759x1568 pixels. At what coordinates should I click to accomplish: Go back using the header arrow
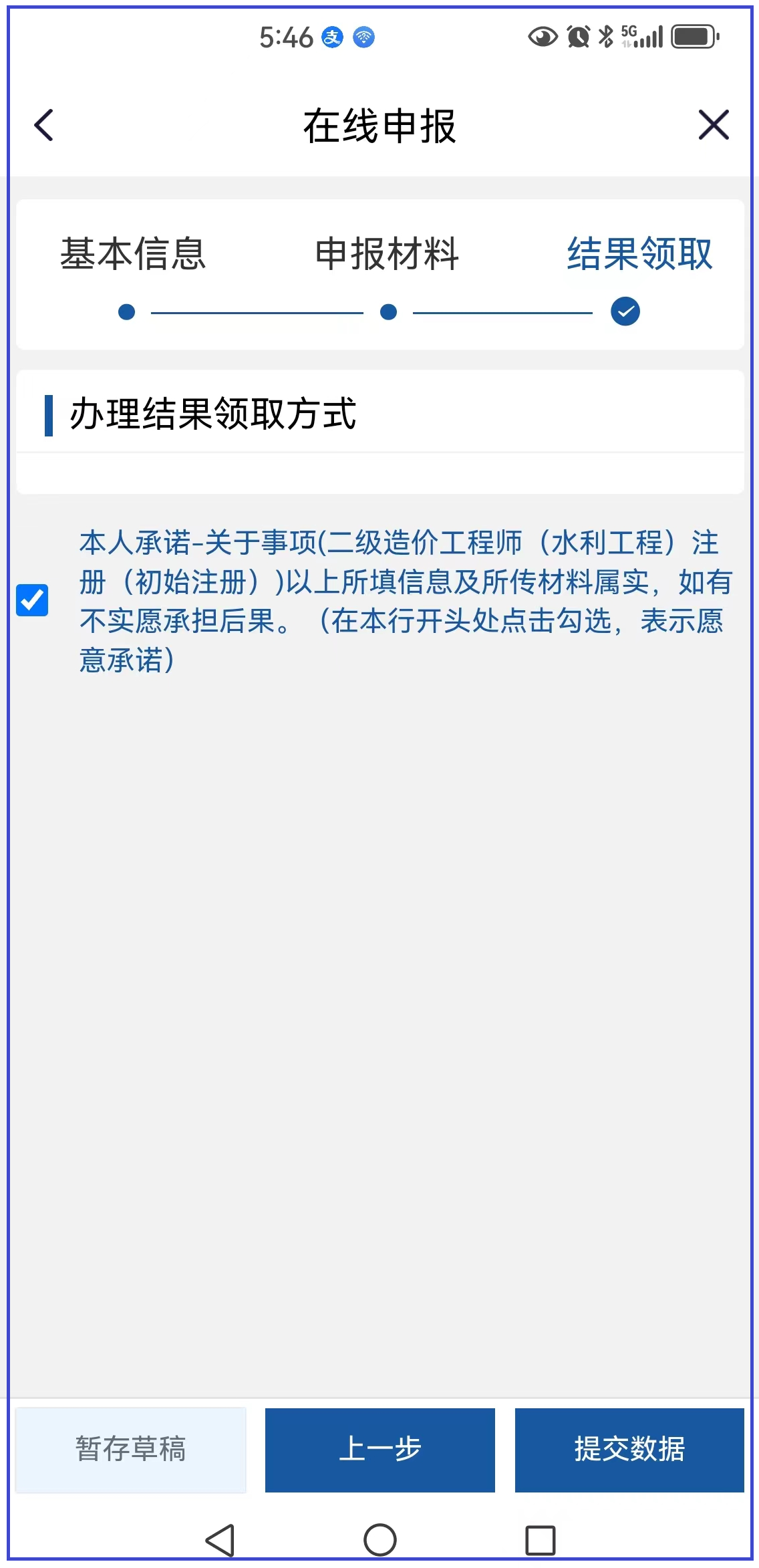point(44,125)
